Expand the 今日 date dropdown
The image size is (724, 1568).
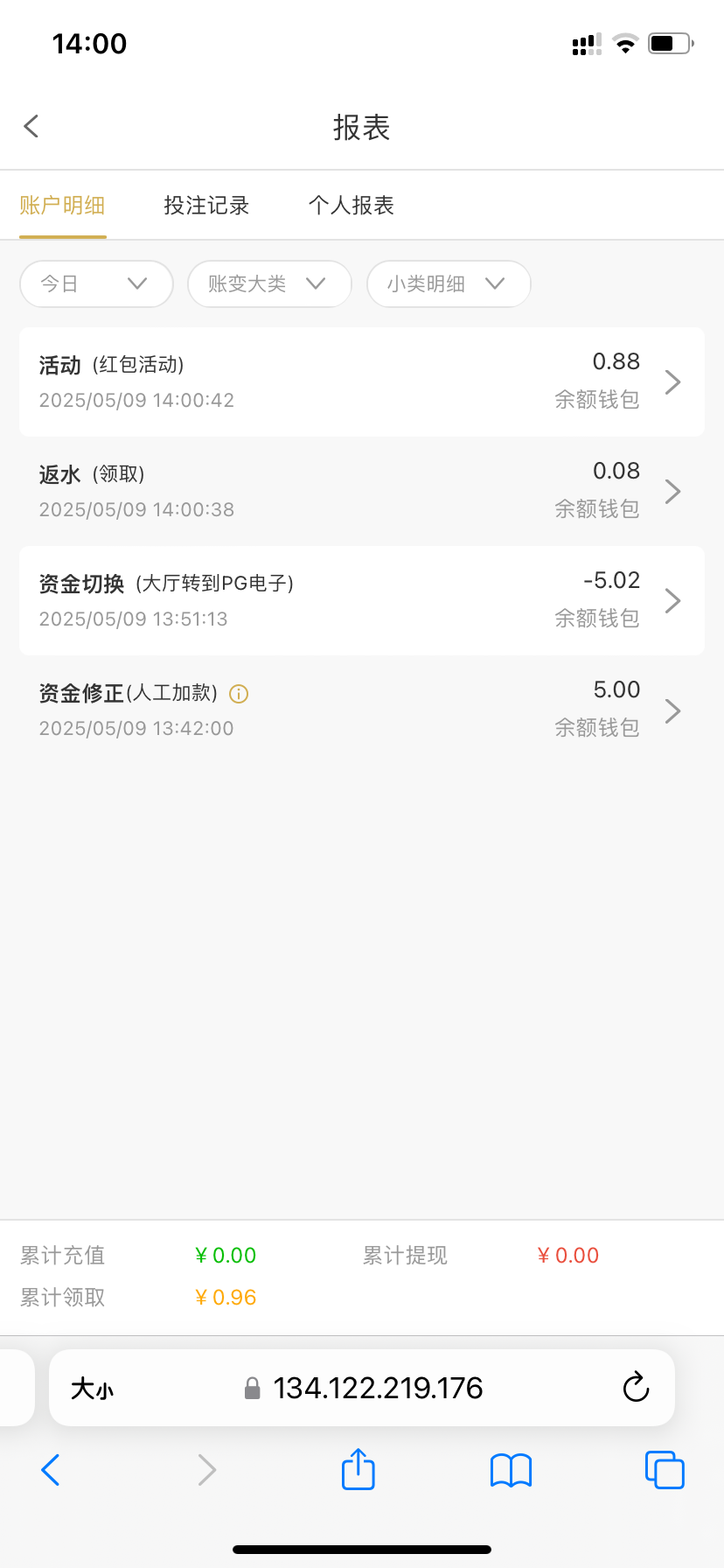point(96,284)
